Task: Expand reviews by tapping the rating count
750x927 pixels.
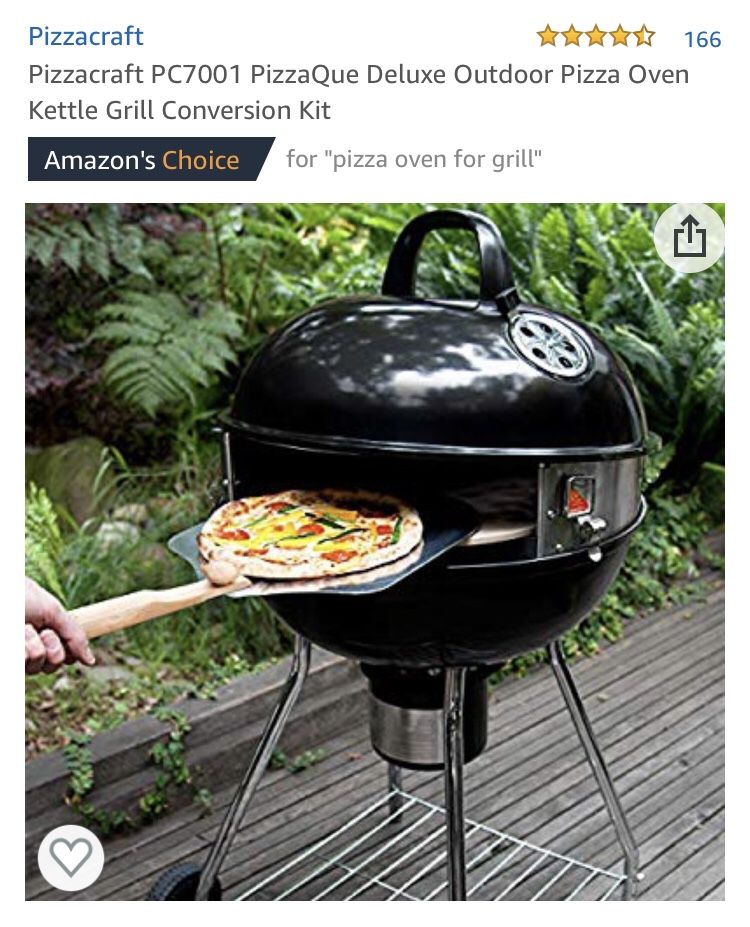Action: [701, 36]
